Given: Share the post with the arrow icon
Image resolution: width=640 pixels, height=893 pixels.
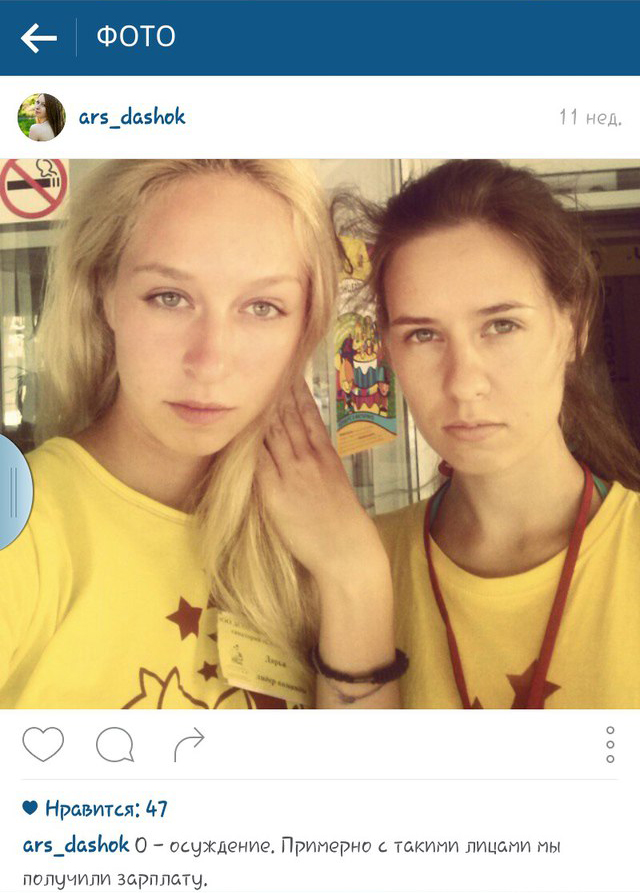Looking at the screenshot, I should click(x=188, y=744).
